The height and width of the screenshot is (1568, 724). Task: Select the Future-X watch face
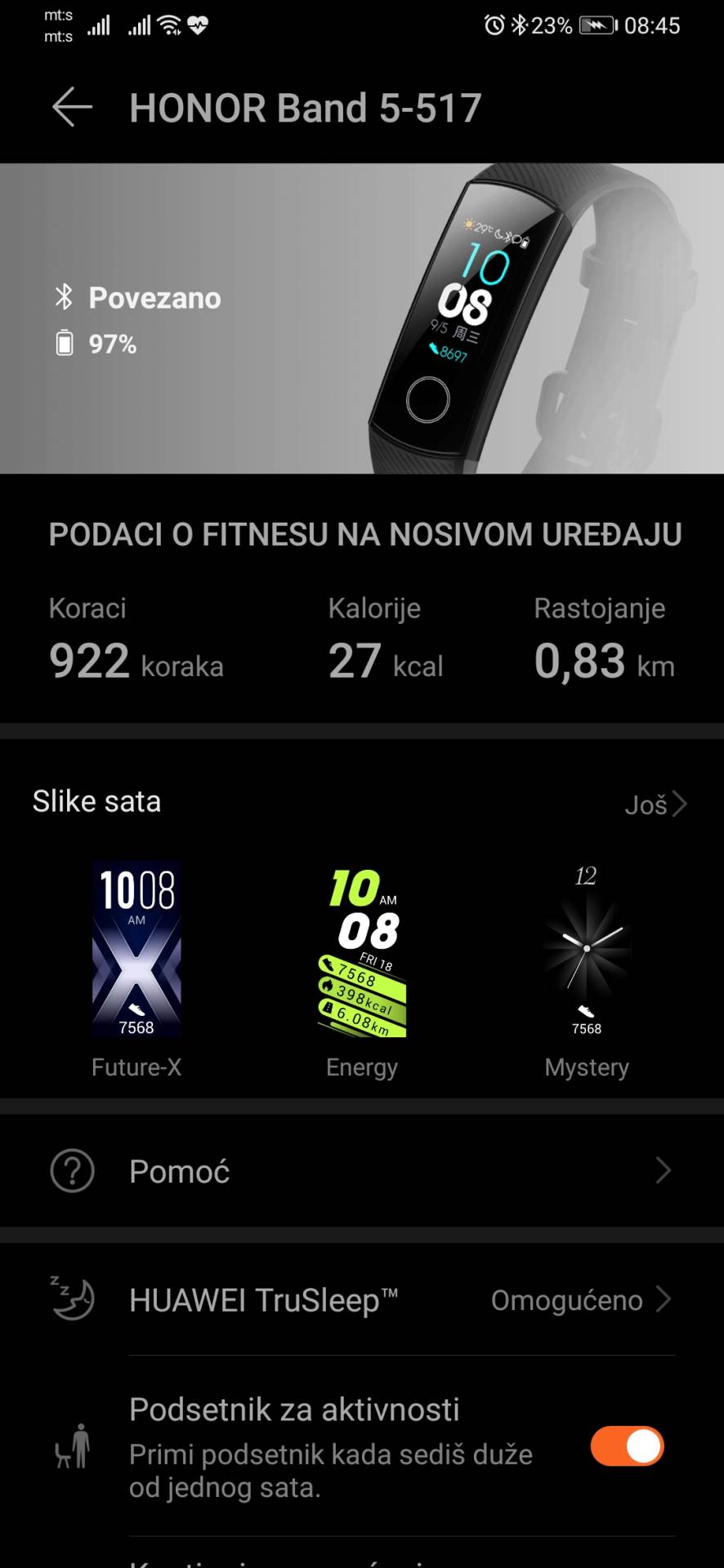coord(136,950)
